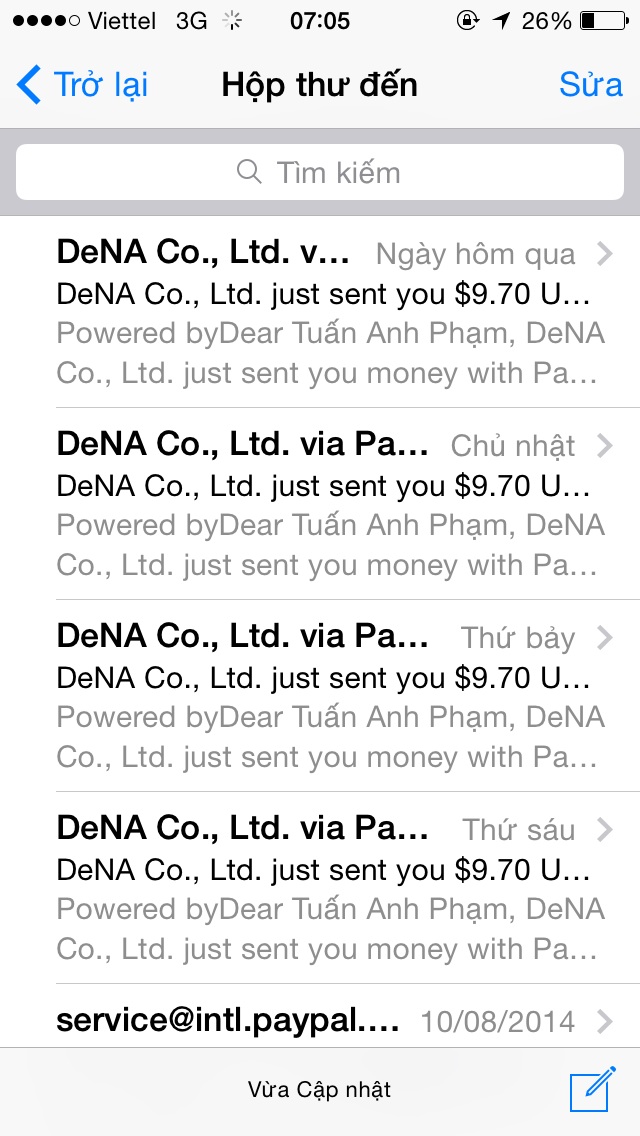The image size is (640, 1136).
Task: Focus the Tìm kiếm search field
Action: (320, 172)
